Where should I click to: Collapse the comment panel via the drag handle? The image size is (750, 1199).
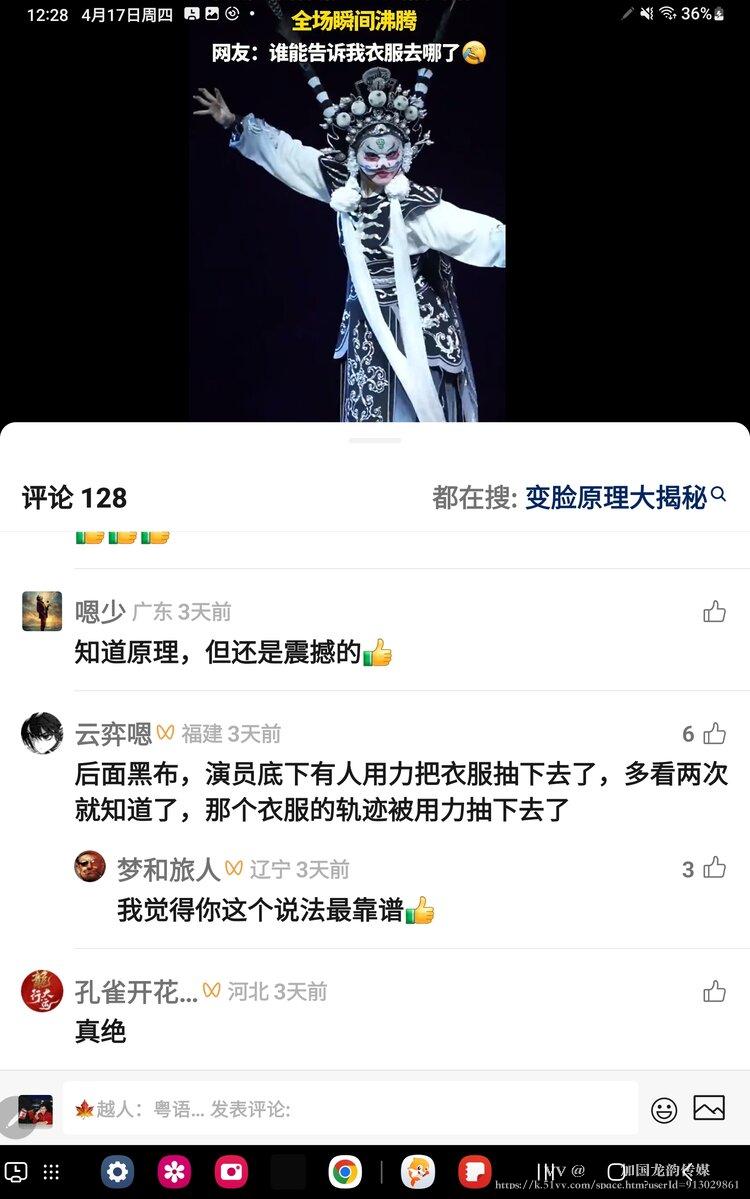coord(375,438)
